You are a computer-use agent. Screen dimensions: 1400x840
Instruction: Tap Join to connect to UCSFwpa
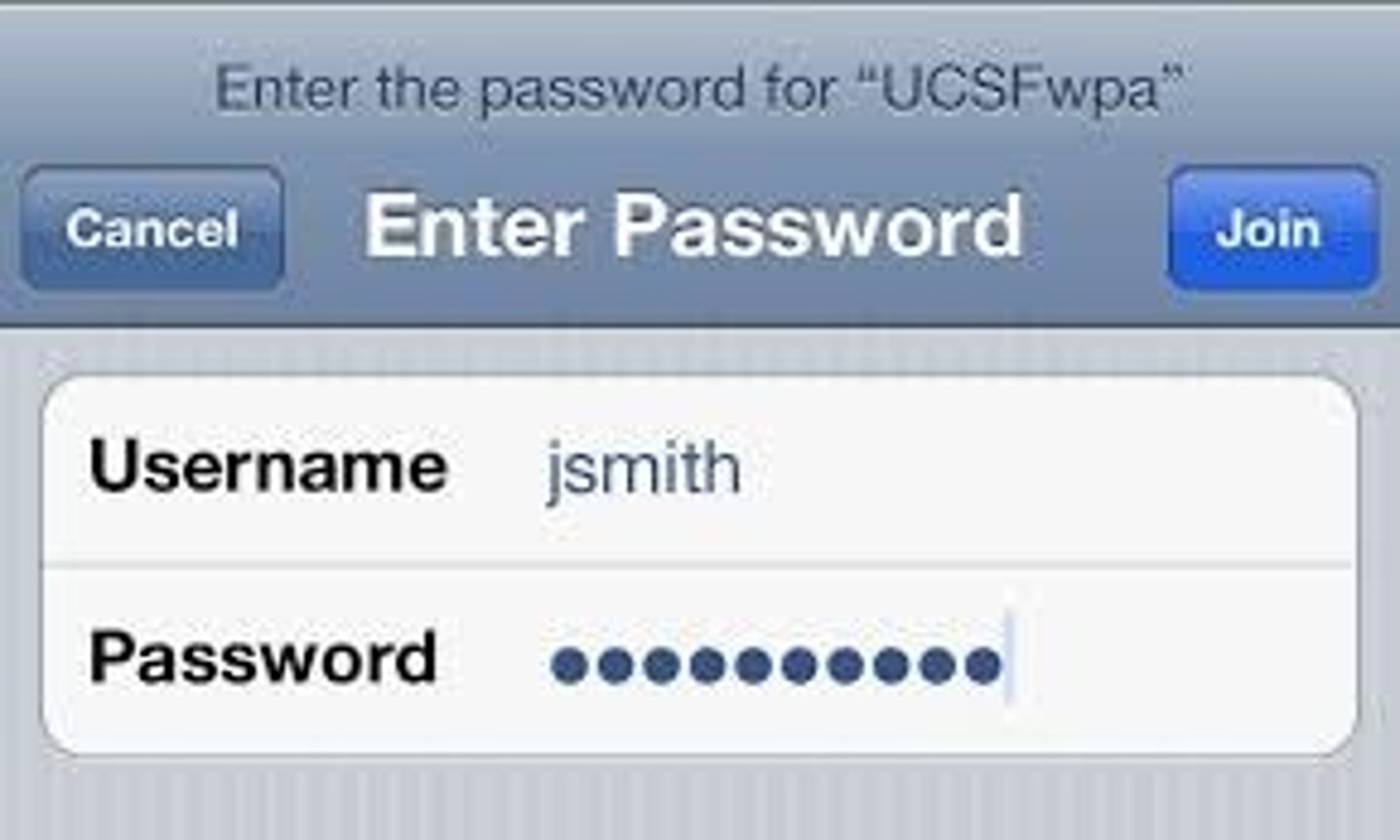coord(1271,229)
